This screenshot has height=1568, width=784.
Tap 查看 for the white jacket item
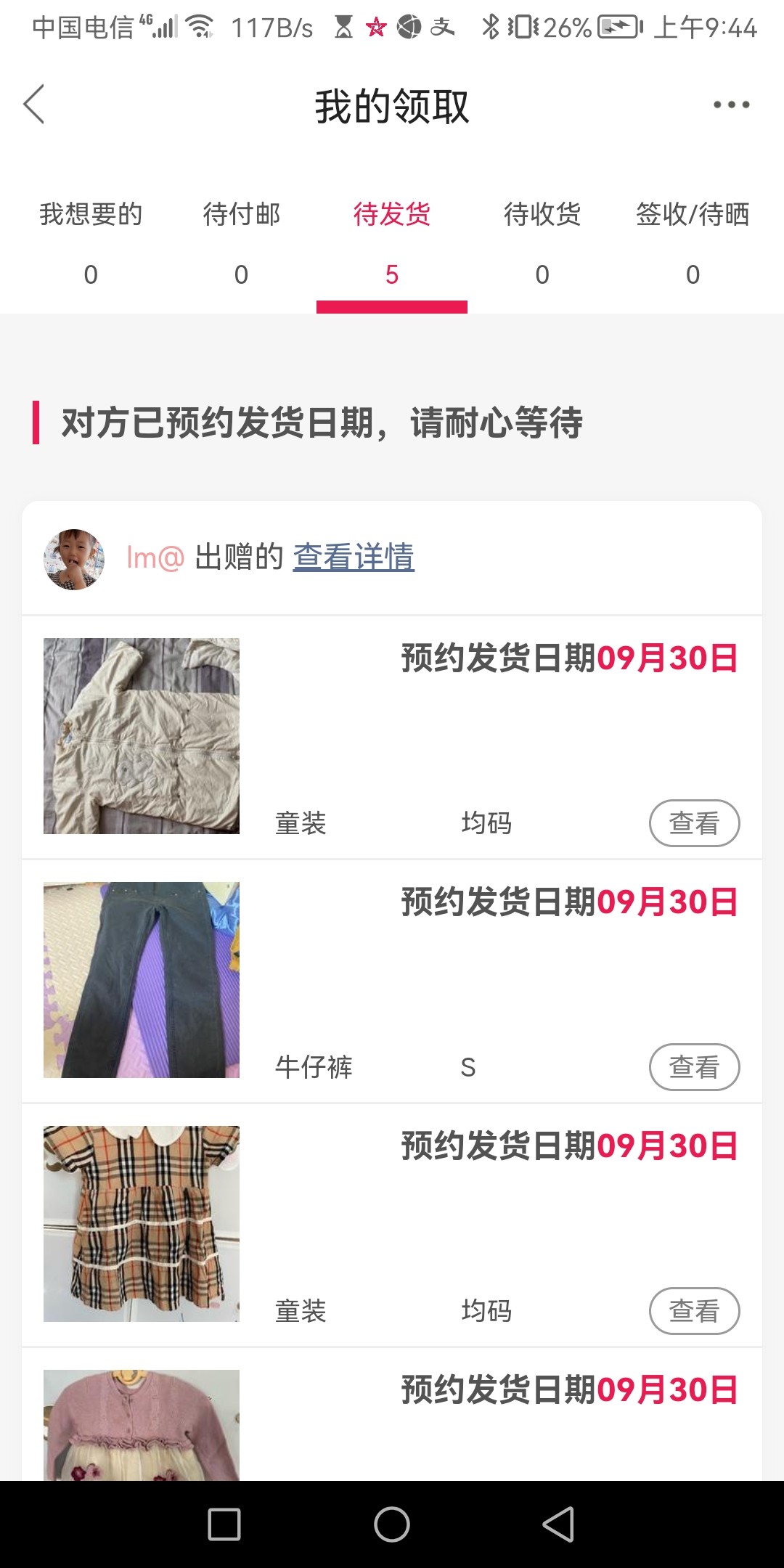pyautogui.click(x=694, y=823)
